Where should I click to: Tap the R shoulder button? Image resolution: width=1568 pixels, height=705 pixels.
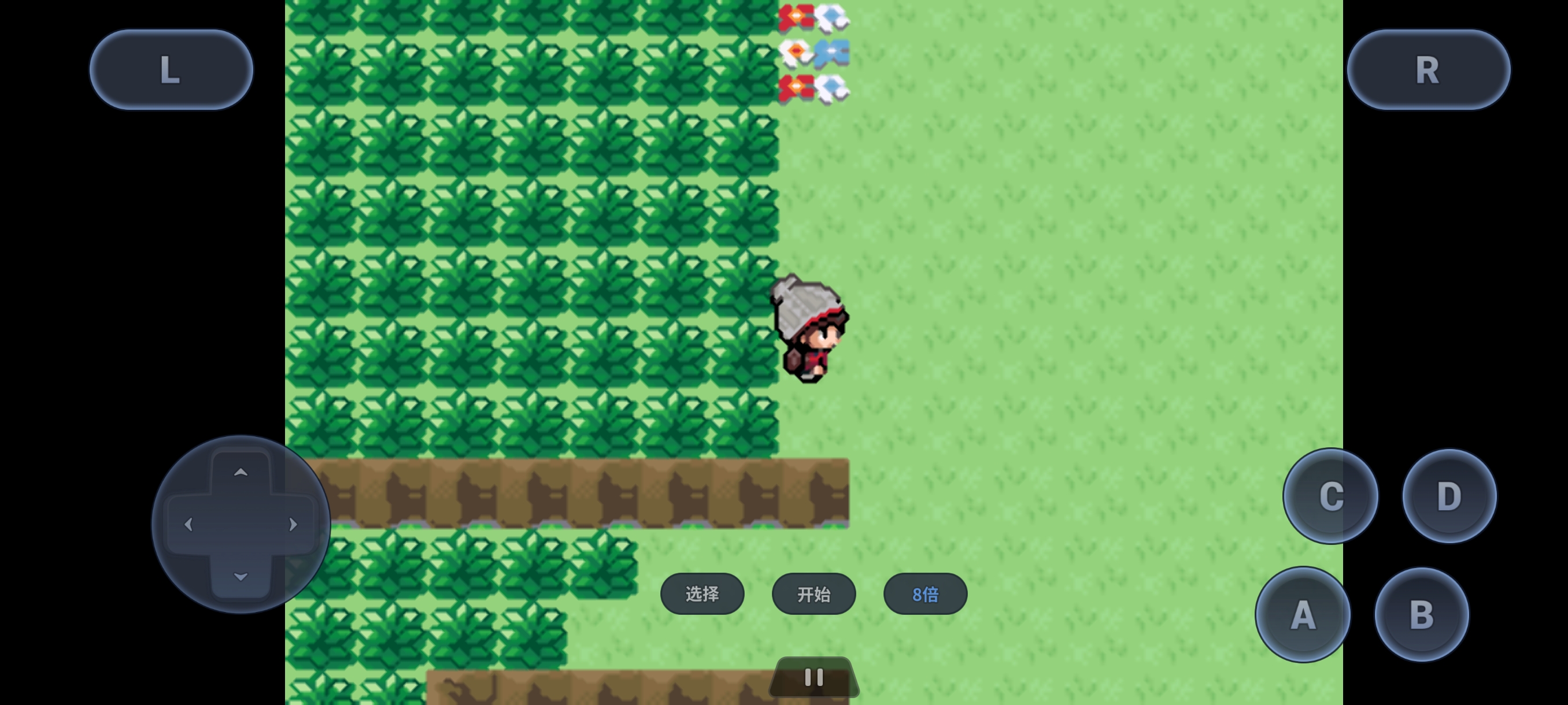coord(1428,70)
